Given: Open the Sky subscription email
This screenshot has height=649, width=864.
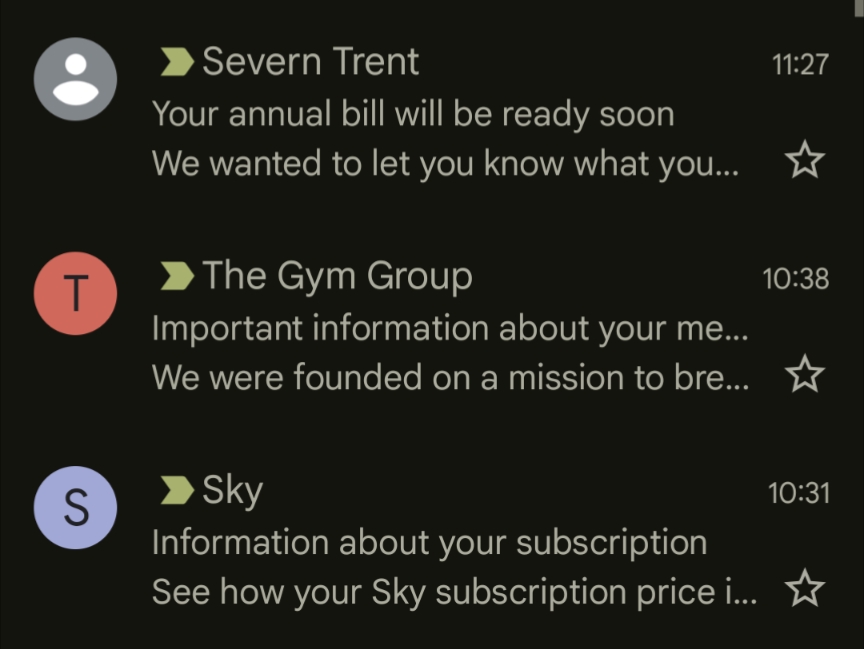Looking at the screenshot, I should click(x=430, y=543).
